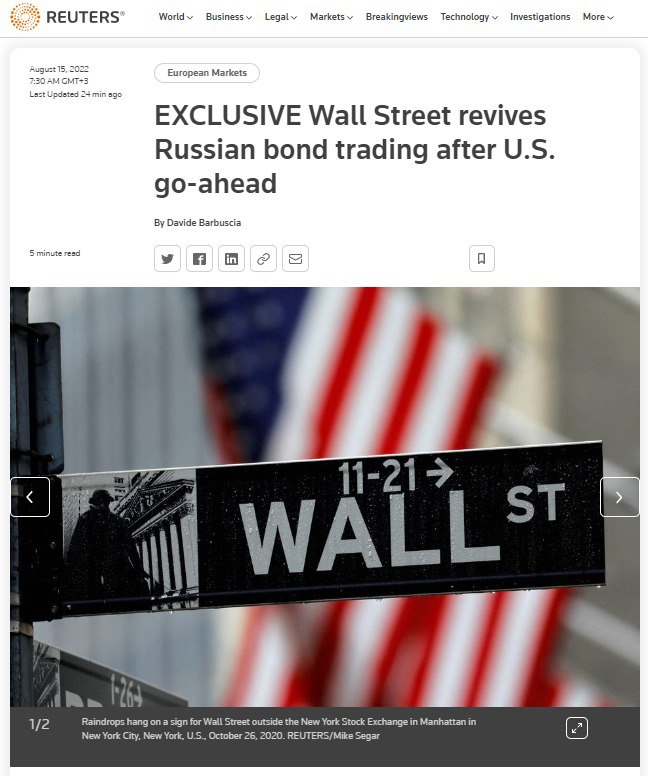Image resolution: width=648 pixels, height=776 pixels.
Task: Share the article by email
Action: pyautogui.click(x=295, y=259)
